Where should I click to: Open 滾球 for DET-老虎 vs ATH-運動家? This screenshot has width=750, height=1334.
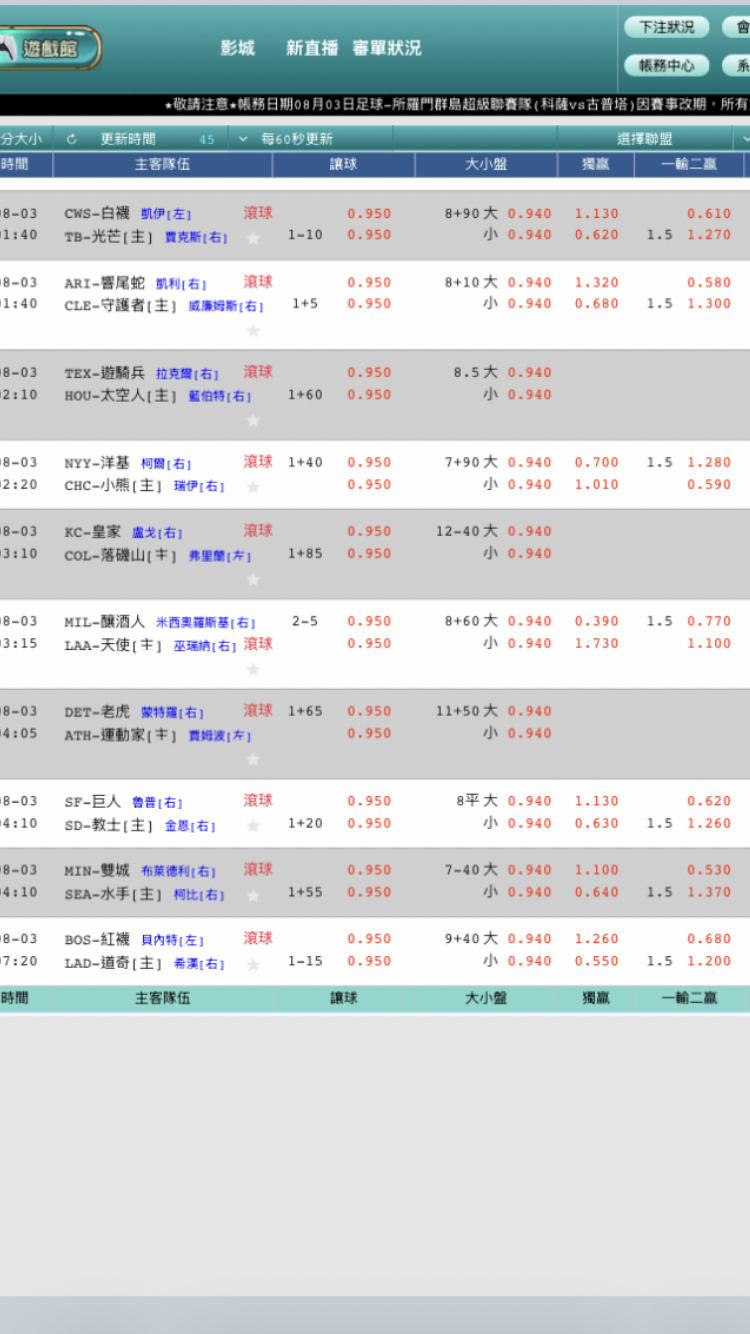click(x=258, y=710)
